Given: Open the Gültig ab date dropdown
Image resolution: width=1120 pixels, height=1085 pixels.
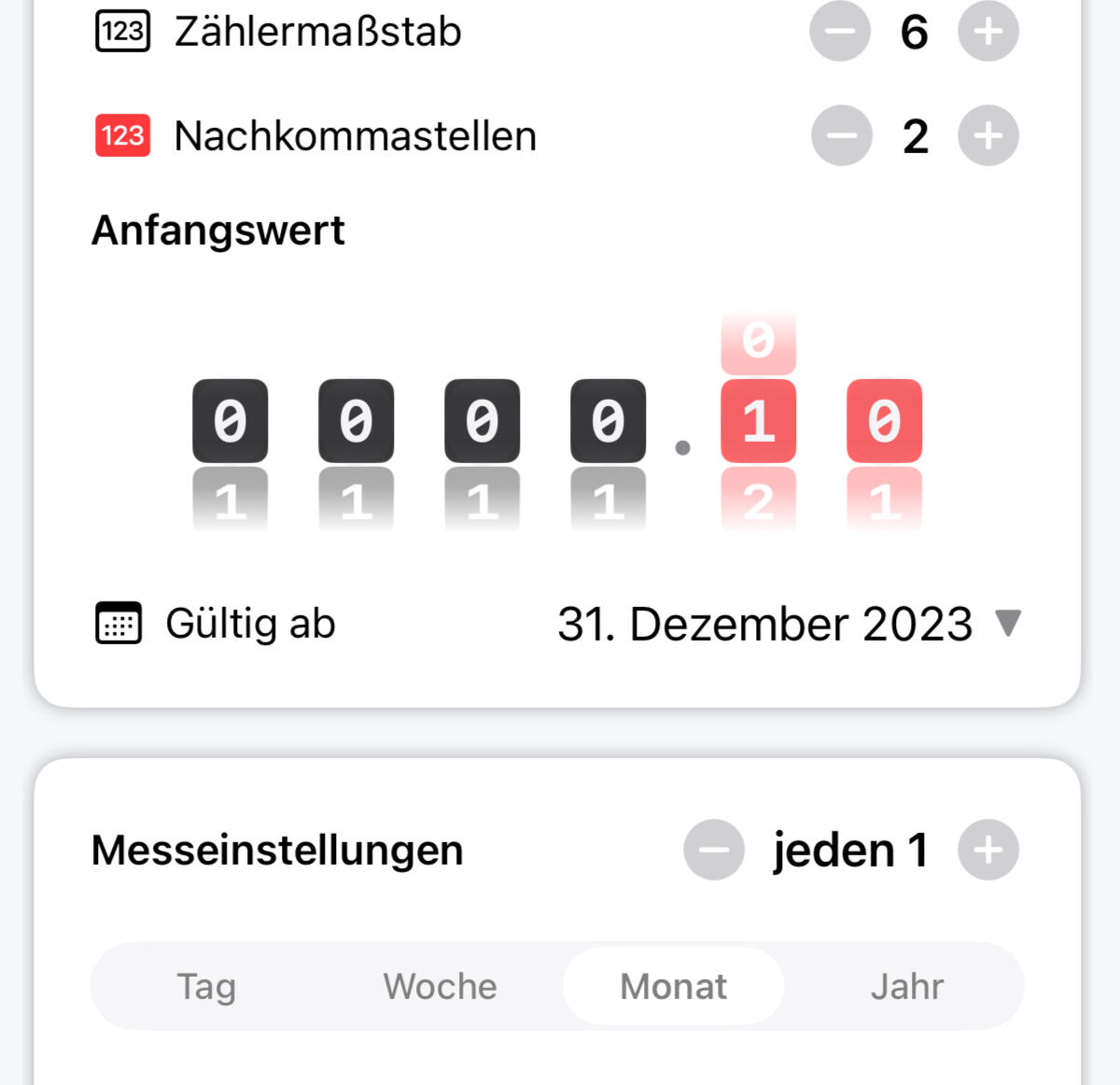Looking at the screenshot, I should pyautogui.click(x=789, y=624).
